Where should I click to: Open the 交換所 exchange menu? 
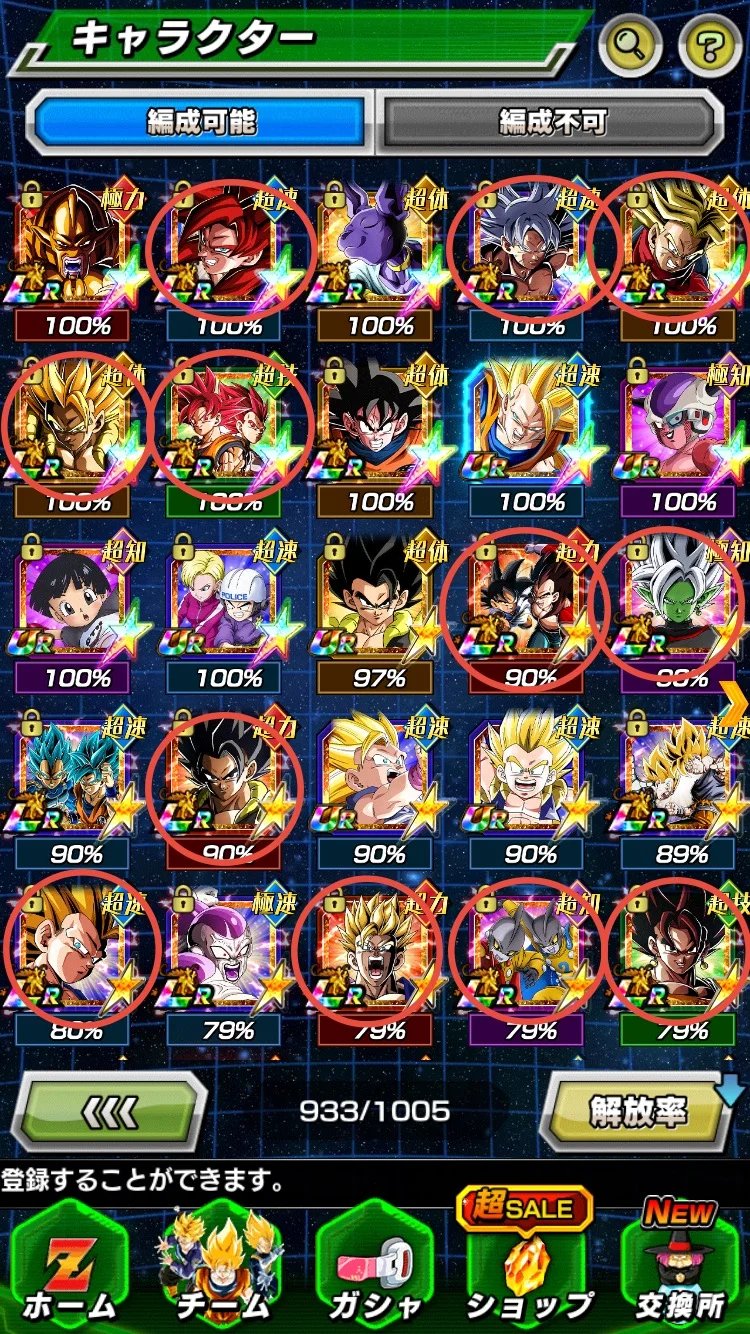[680, 1268]
